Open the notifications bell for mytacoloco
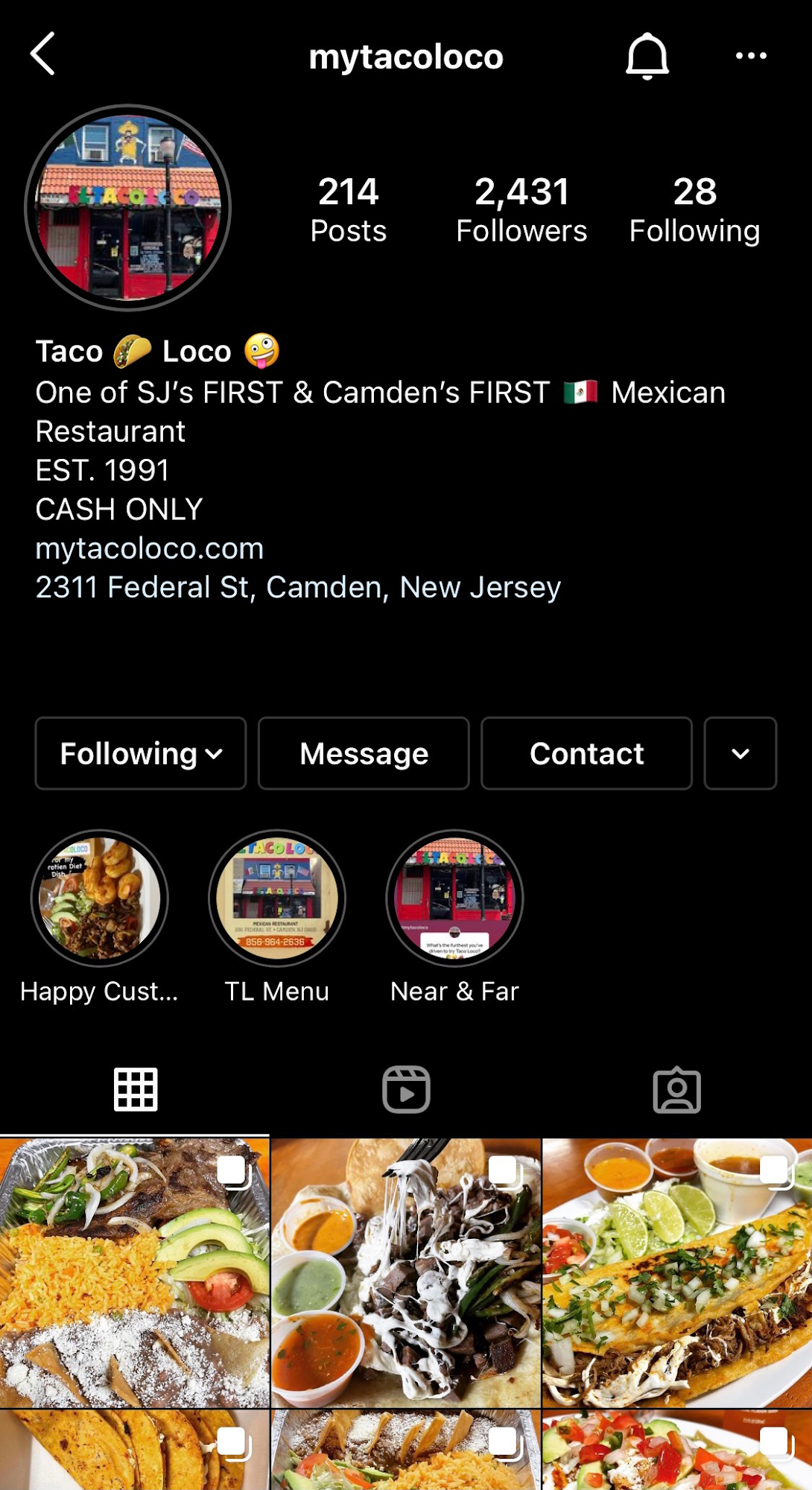 click(x=647, y=56)
